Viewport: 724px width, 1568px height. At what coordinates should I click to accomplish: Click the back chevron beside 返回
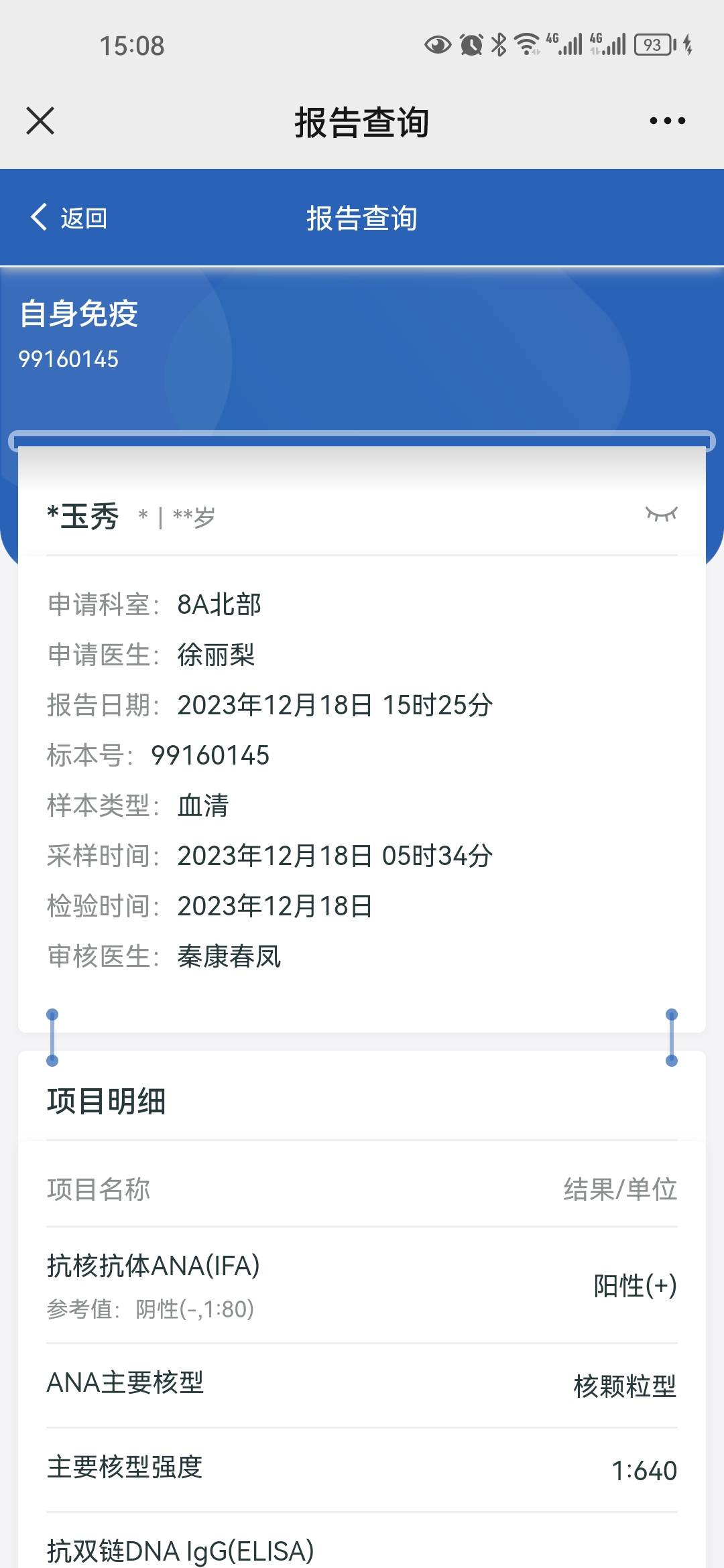pos(38,218)
